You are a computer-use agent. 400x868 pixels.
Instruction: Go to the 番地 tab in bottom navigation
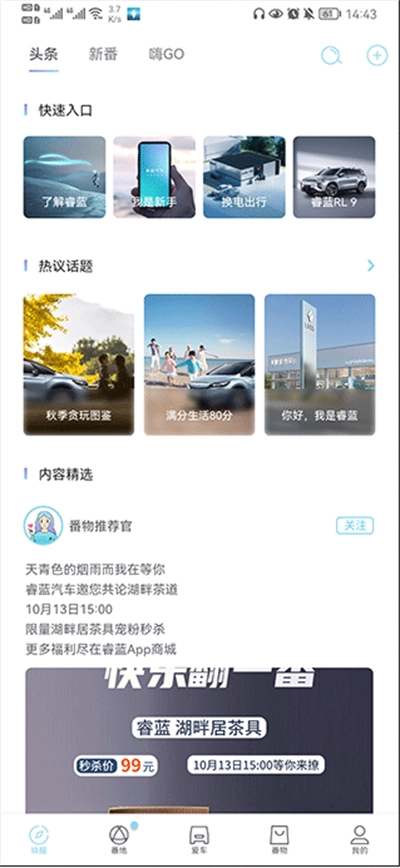[x=119, y=840]
